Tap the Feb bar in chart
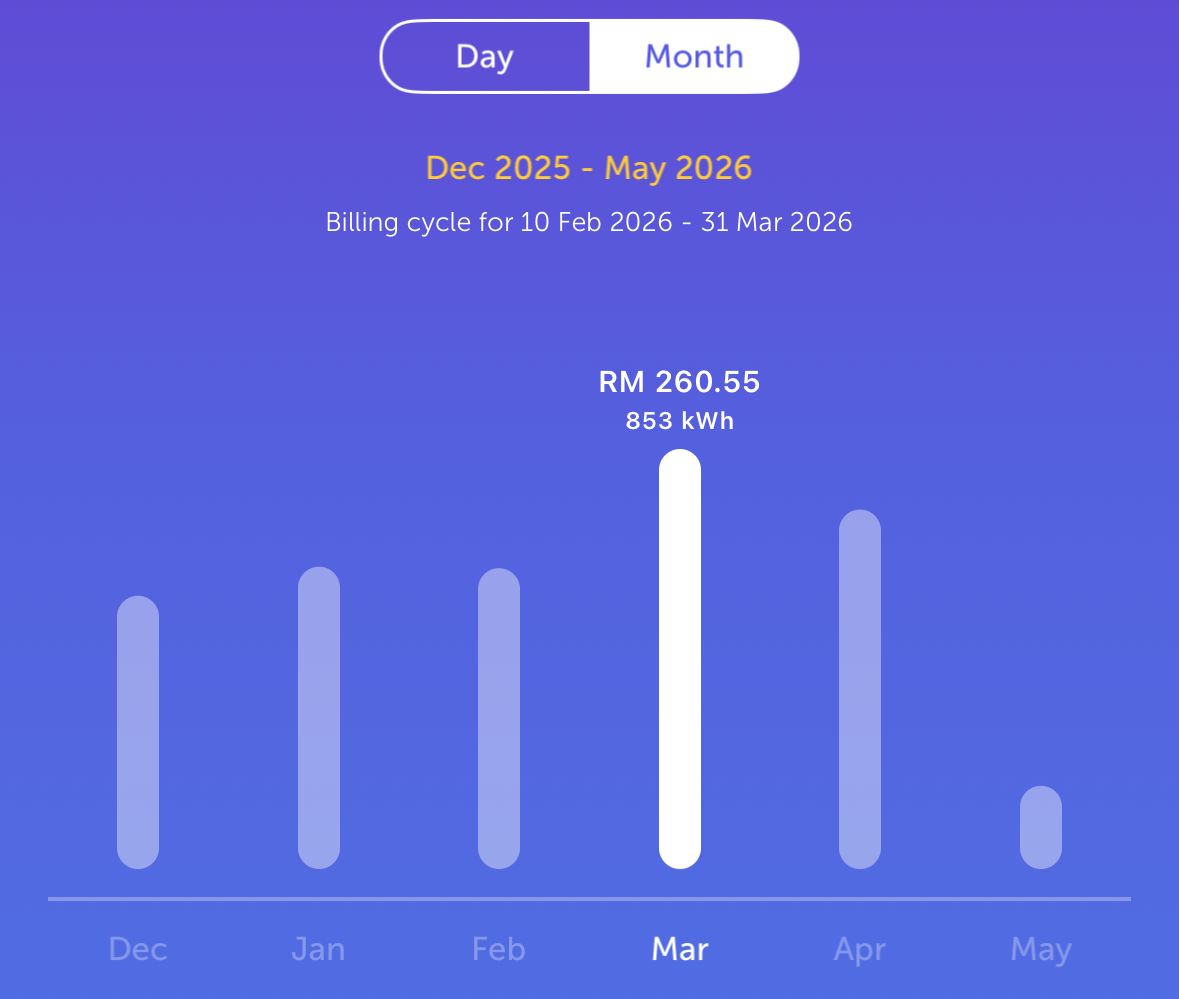The width and height of the screenshot is (1179, 999). [x=499, y=719]
